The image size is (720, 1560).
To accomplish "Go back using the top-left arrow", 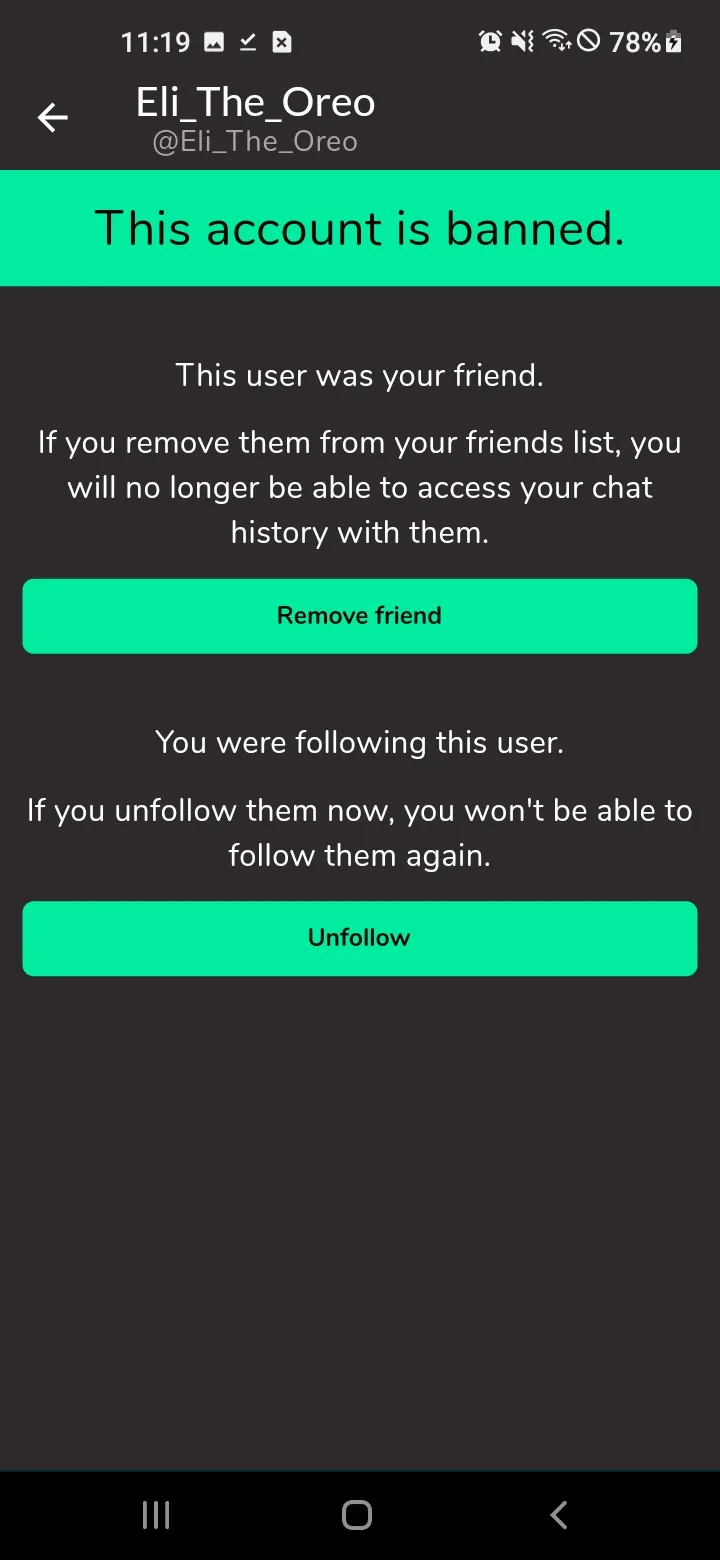I will coord(52,118).
